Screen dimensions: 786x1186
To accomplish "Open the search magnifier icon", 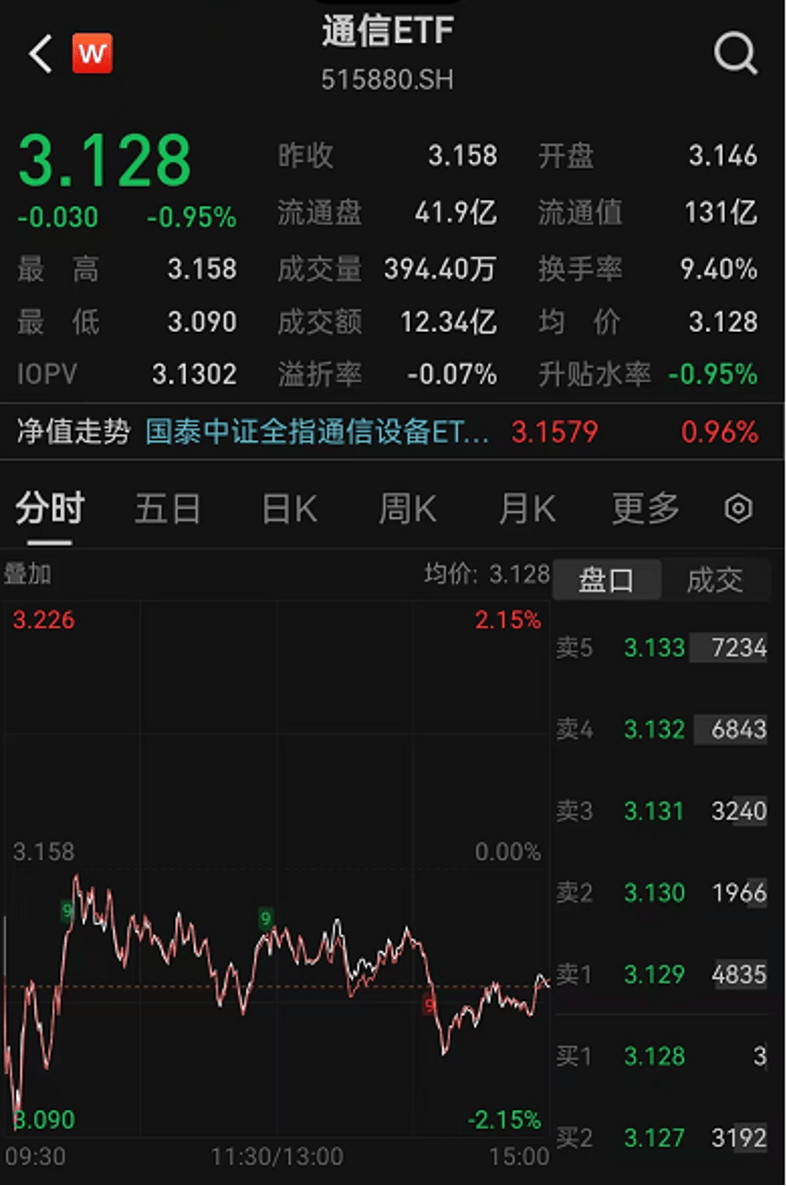I will coord(735,54).
